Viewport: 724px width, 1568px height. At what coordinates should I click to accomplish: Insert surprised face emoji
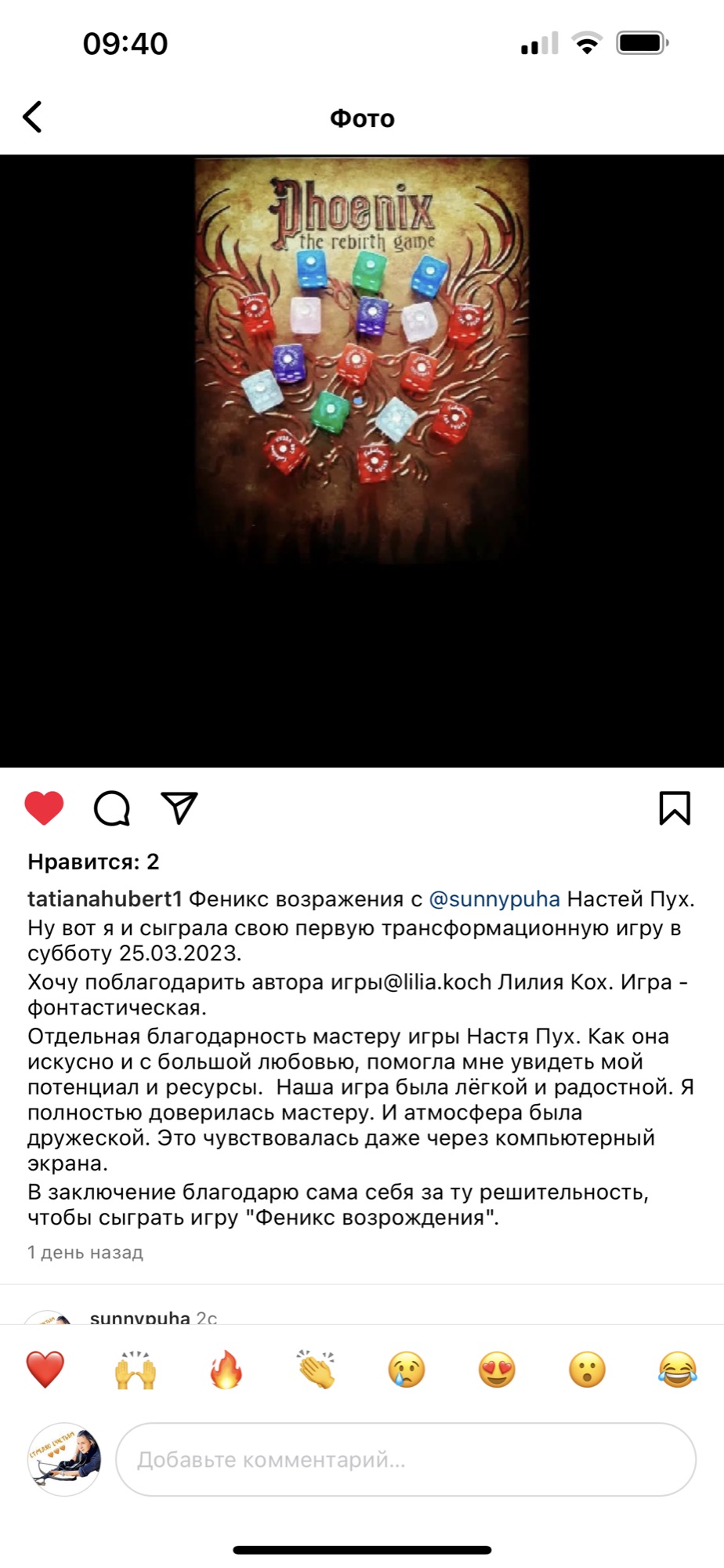pyautogui.click(x=587, y=1370)
